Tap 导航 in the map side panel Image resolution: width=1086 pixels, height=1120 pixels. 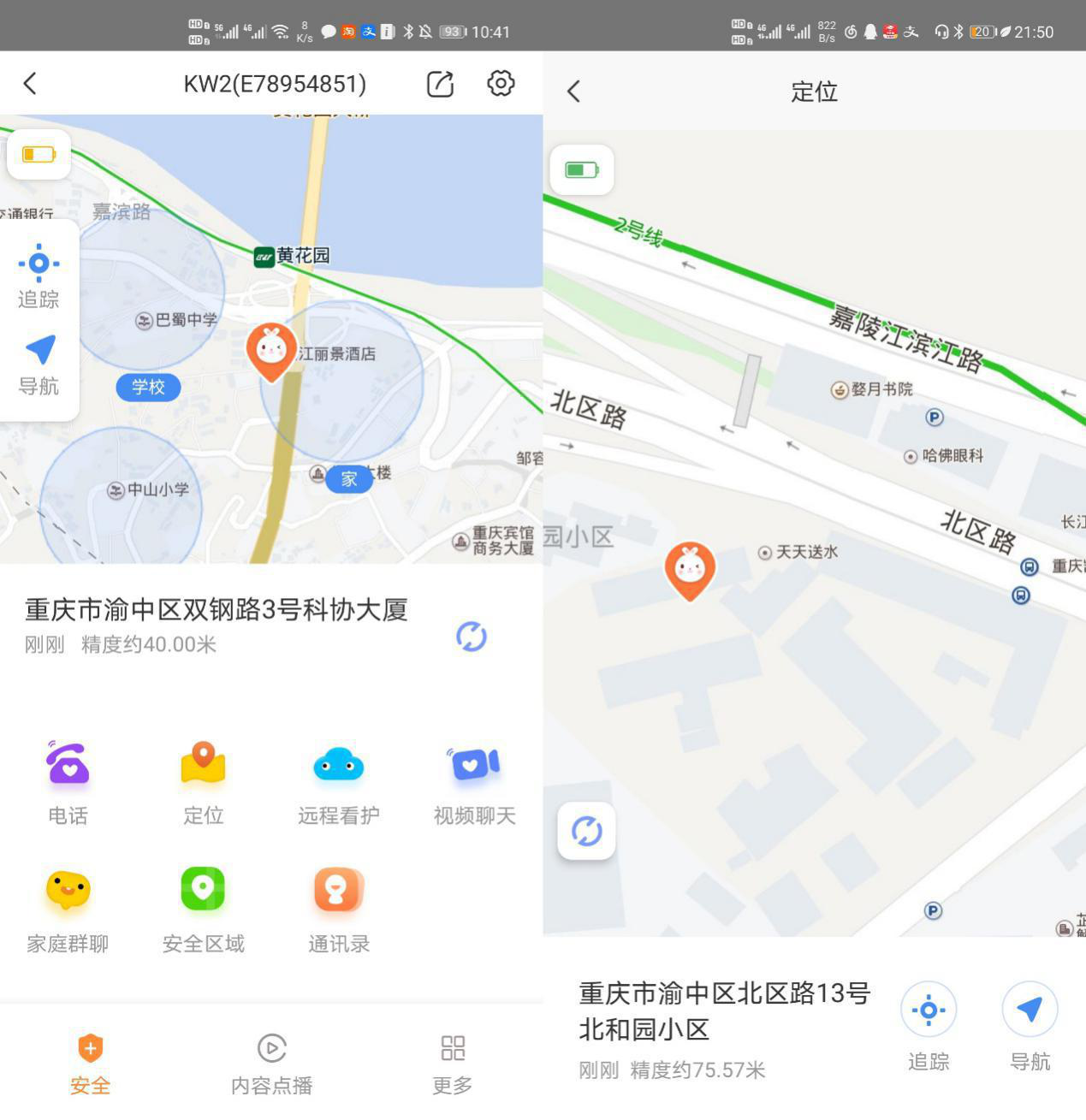coord(39,364)
